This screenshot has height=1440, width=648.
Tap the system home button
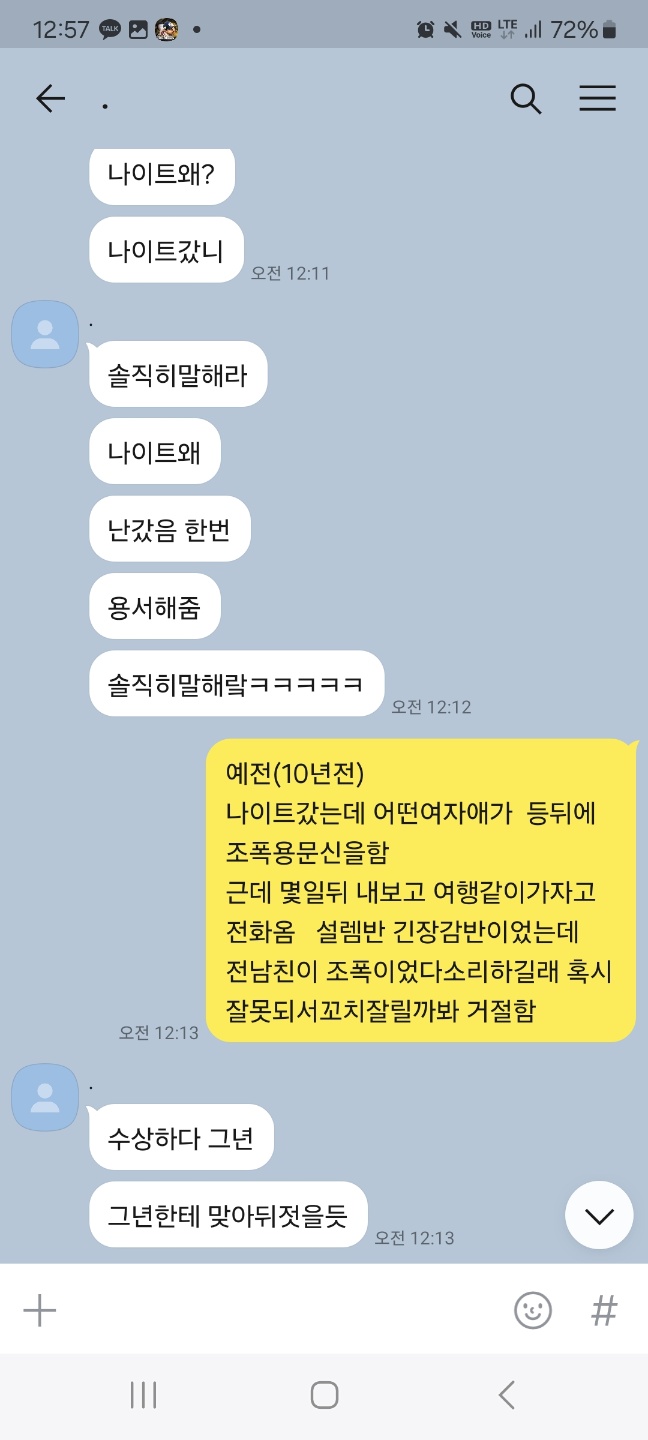pos(324,1395)
